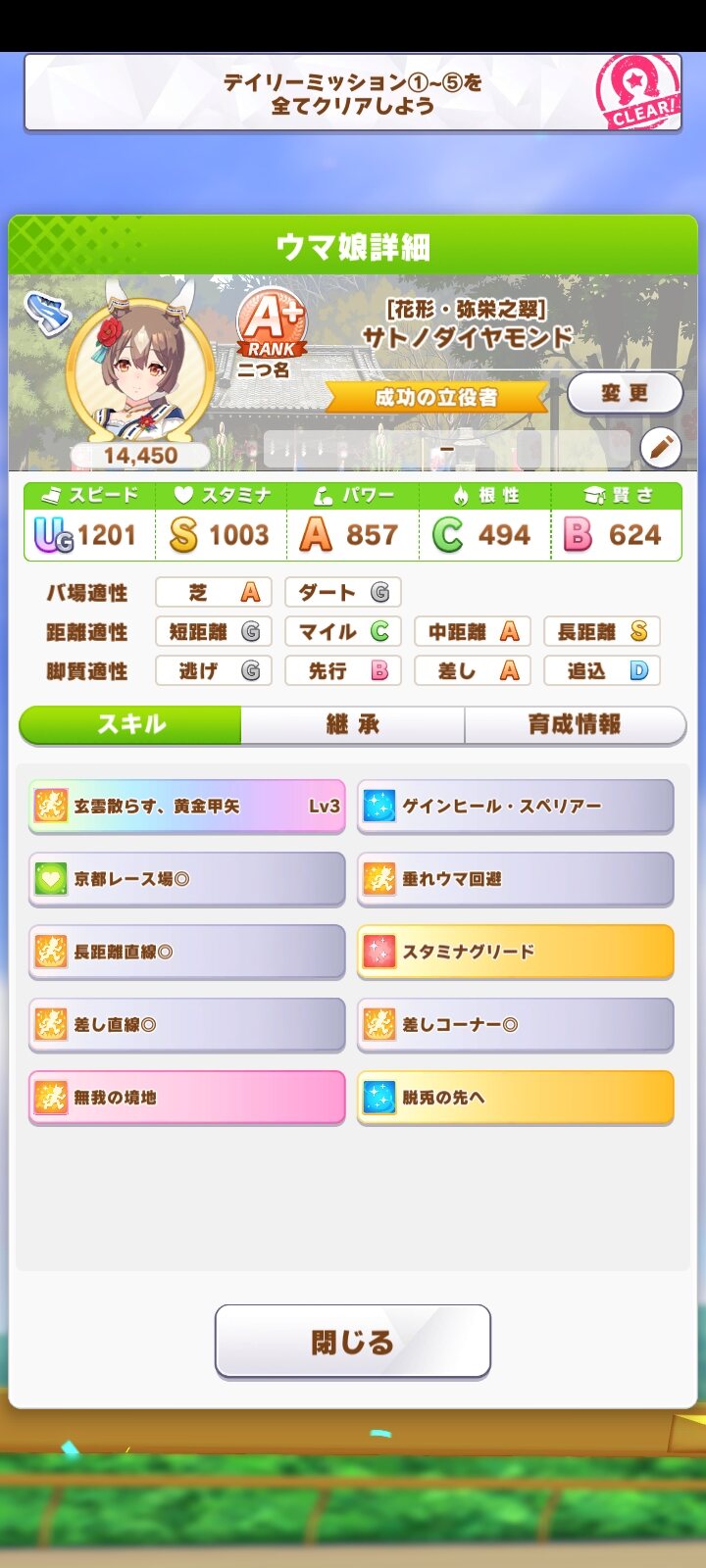View the ゲインヒール・スペリアー skill

pos(516,807)
